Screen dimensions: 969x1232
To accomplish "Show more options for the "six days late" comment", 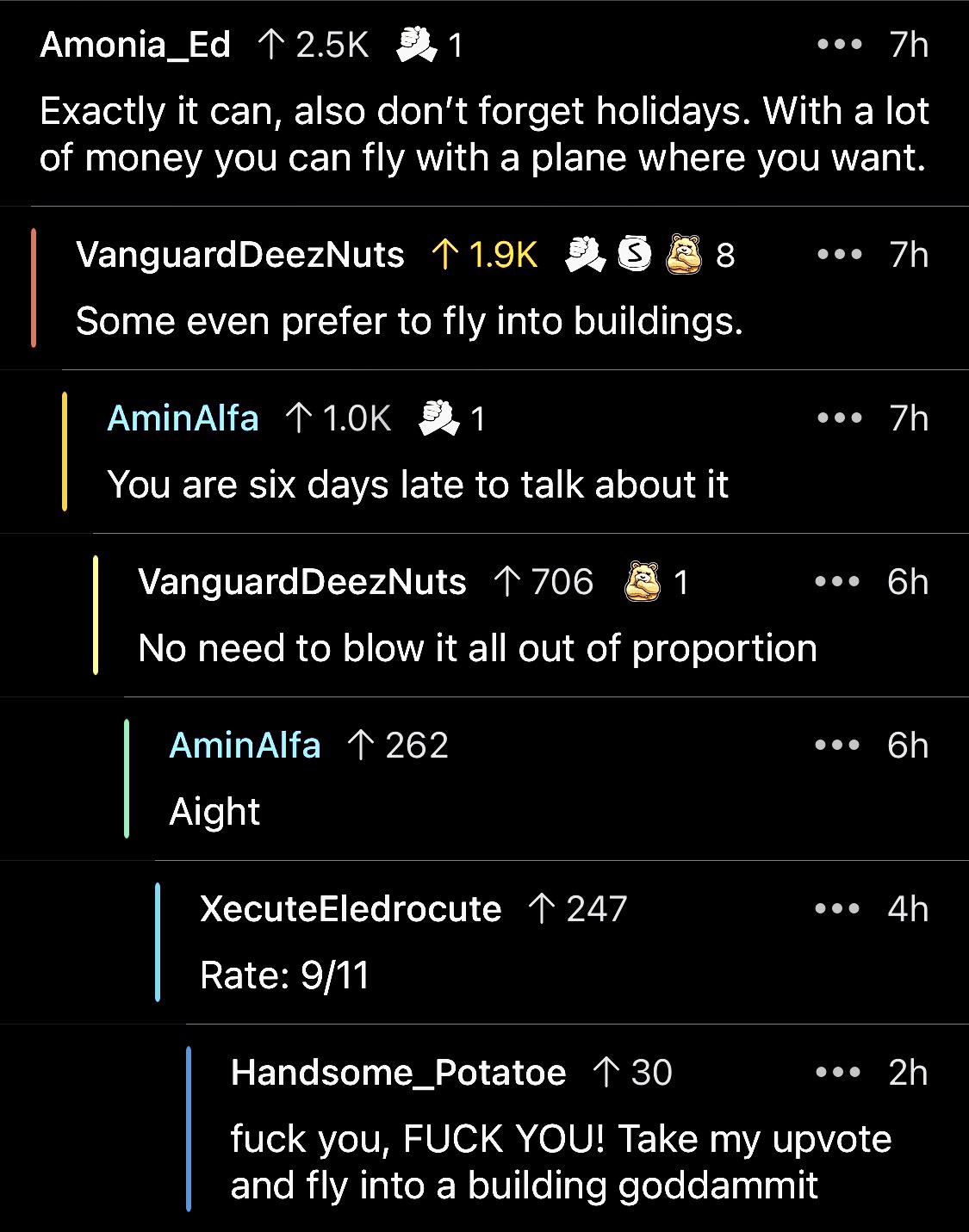I will point(840,418).
